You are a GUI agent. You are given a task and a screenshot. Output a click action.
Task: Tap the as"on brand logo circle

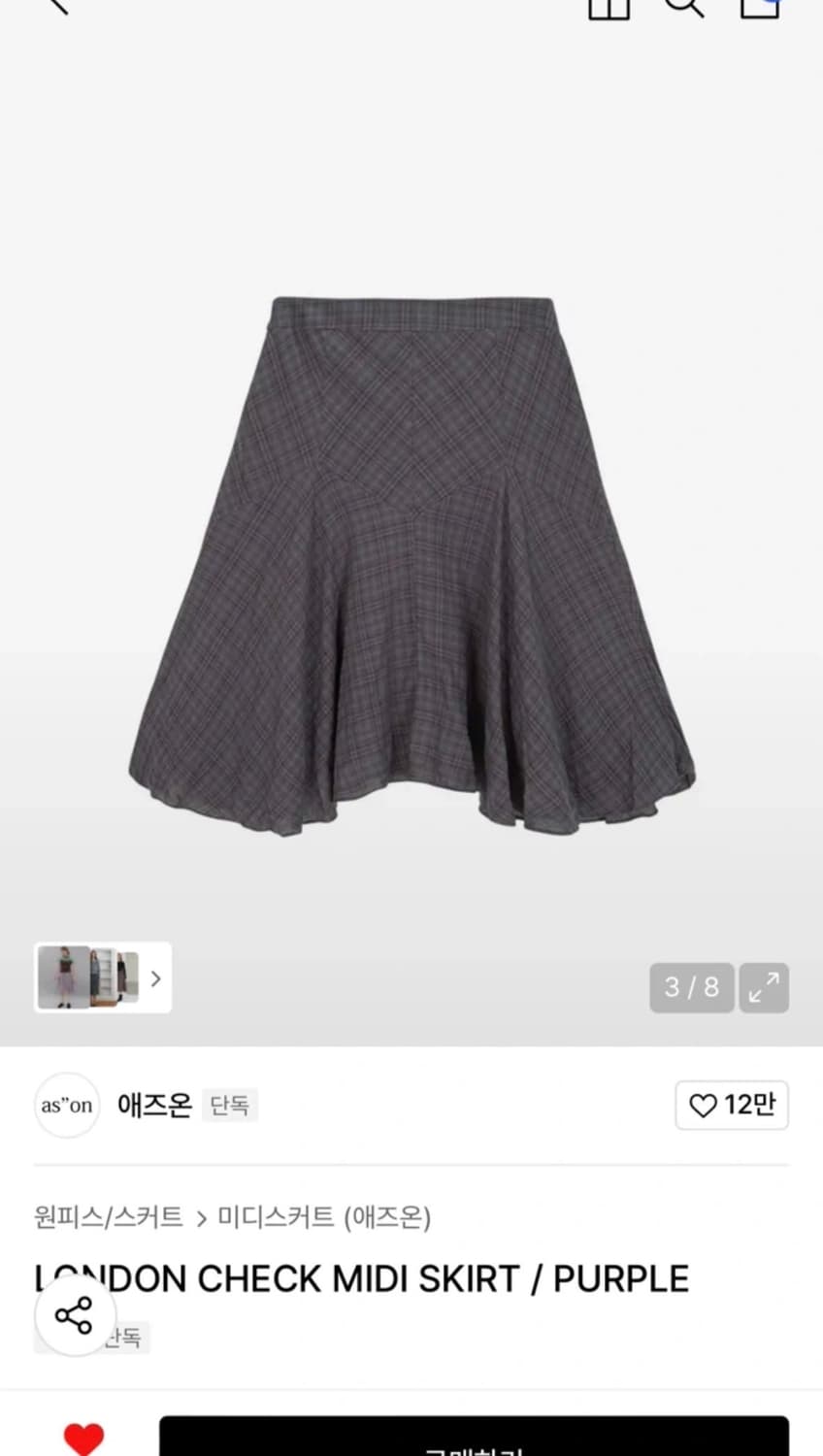pos(66,1106)
